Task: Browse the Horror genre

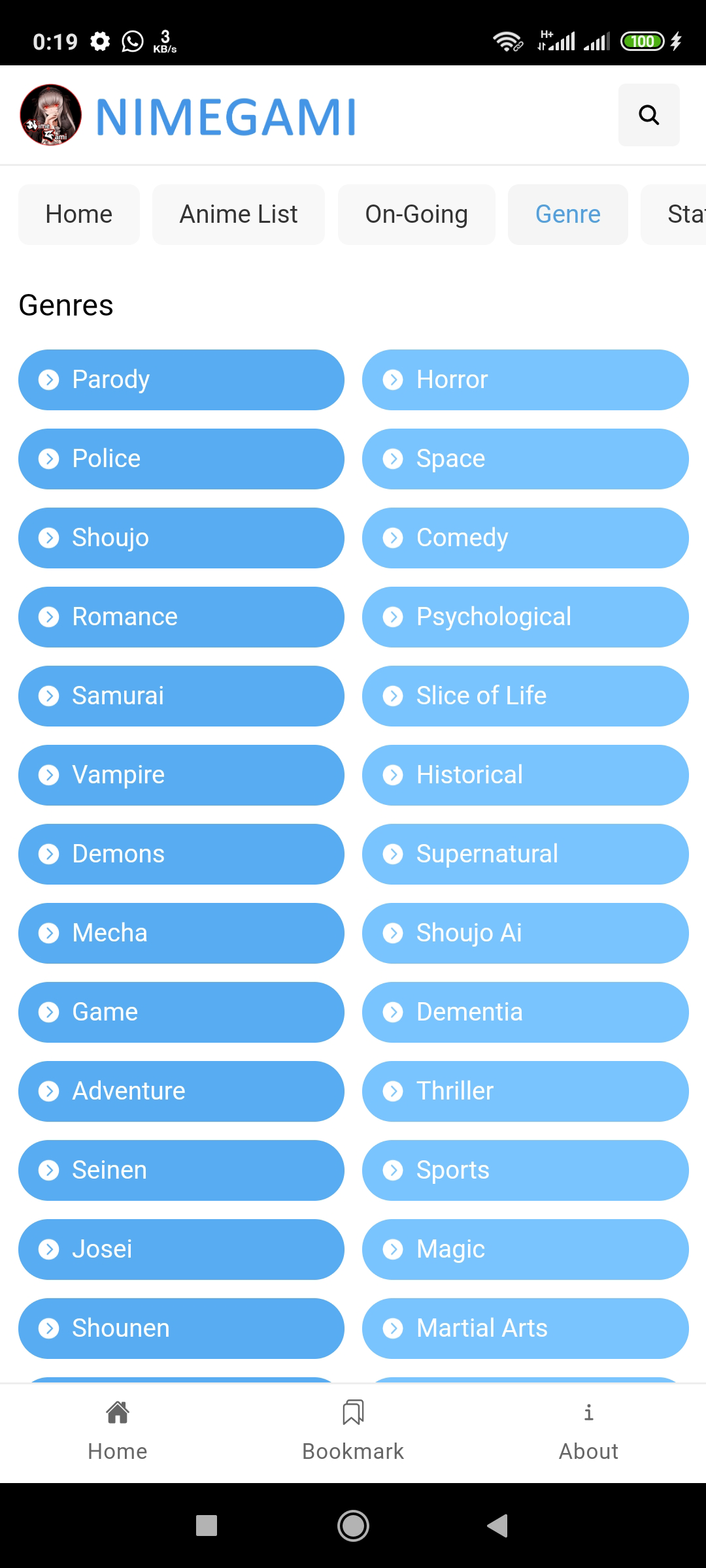Action: point(525,380)
